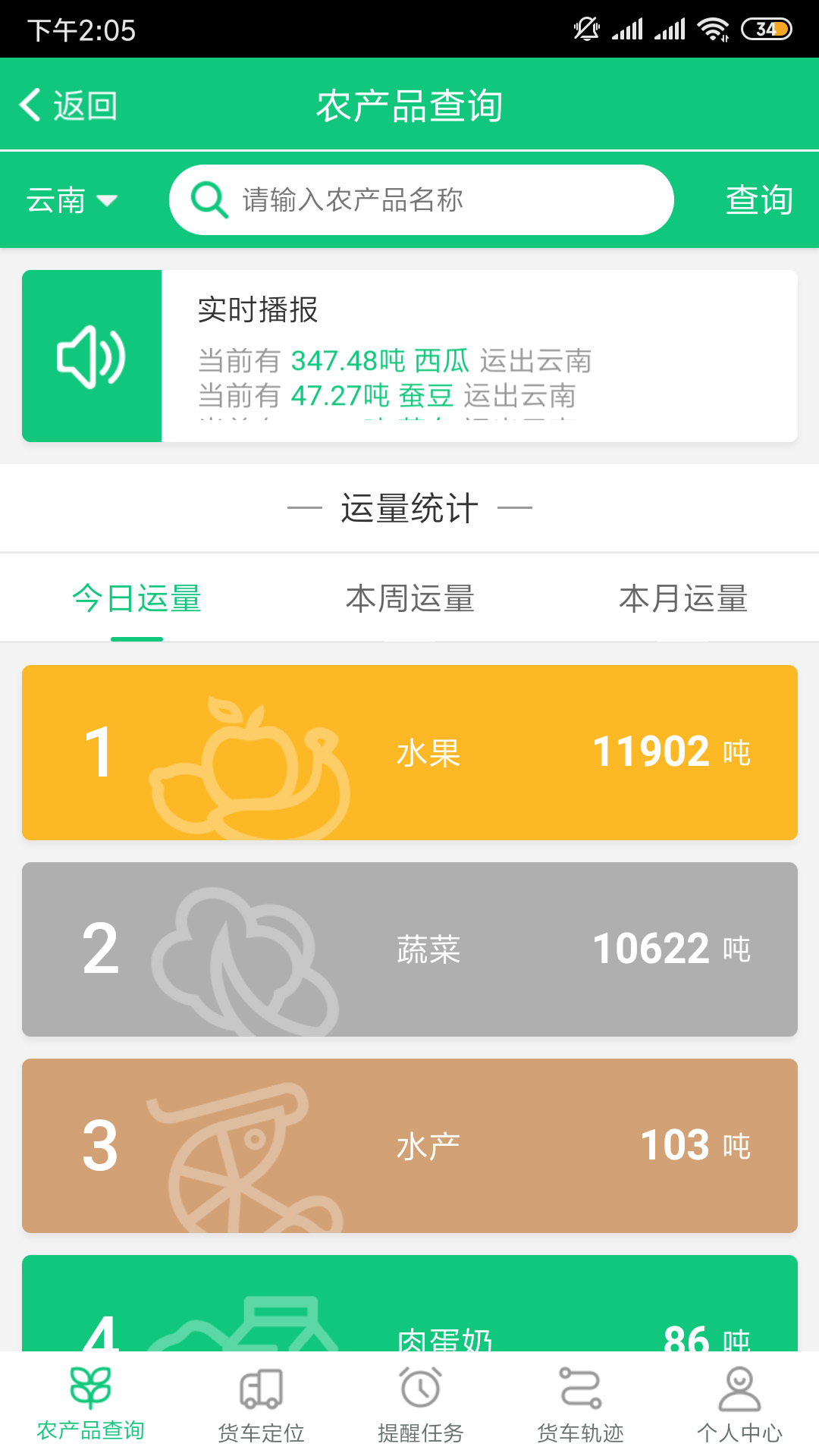Click the magnifier icon in the search bar
This screenshot has width=819, height=1456.
pyautogui.click(x=209, y=199)
